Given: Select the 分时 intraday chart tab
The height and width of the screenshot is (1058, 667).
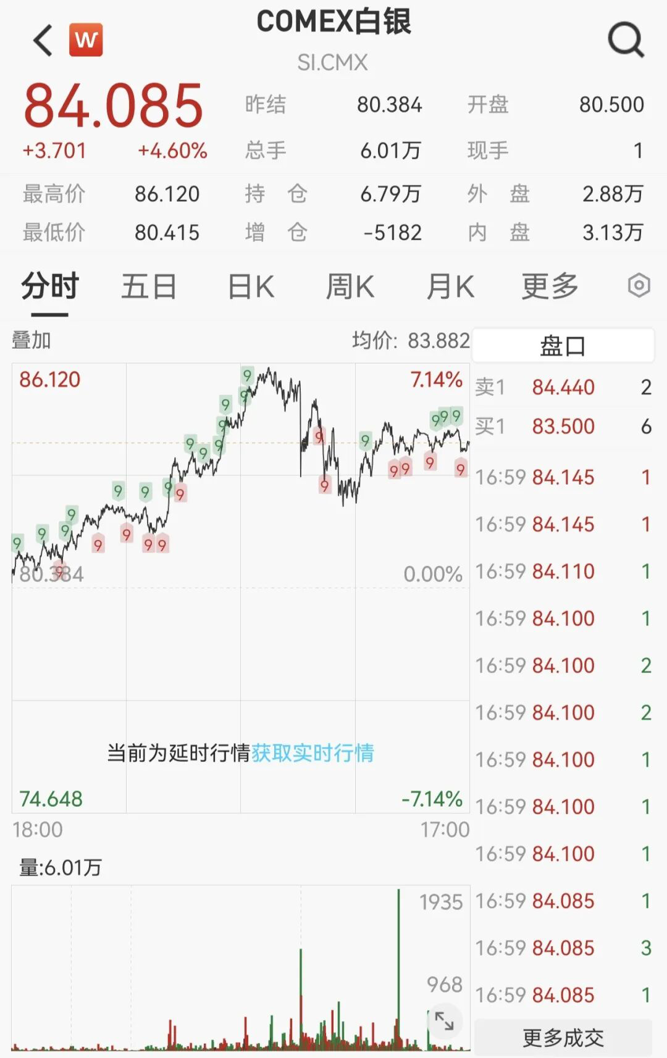Looking at the screenshot, I should (50, 287).
